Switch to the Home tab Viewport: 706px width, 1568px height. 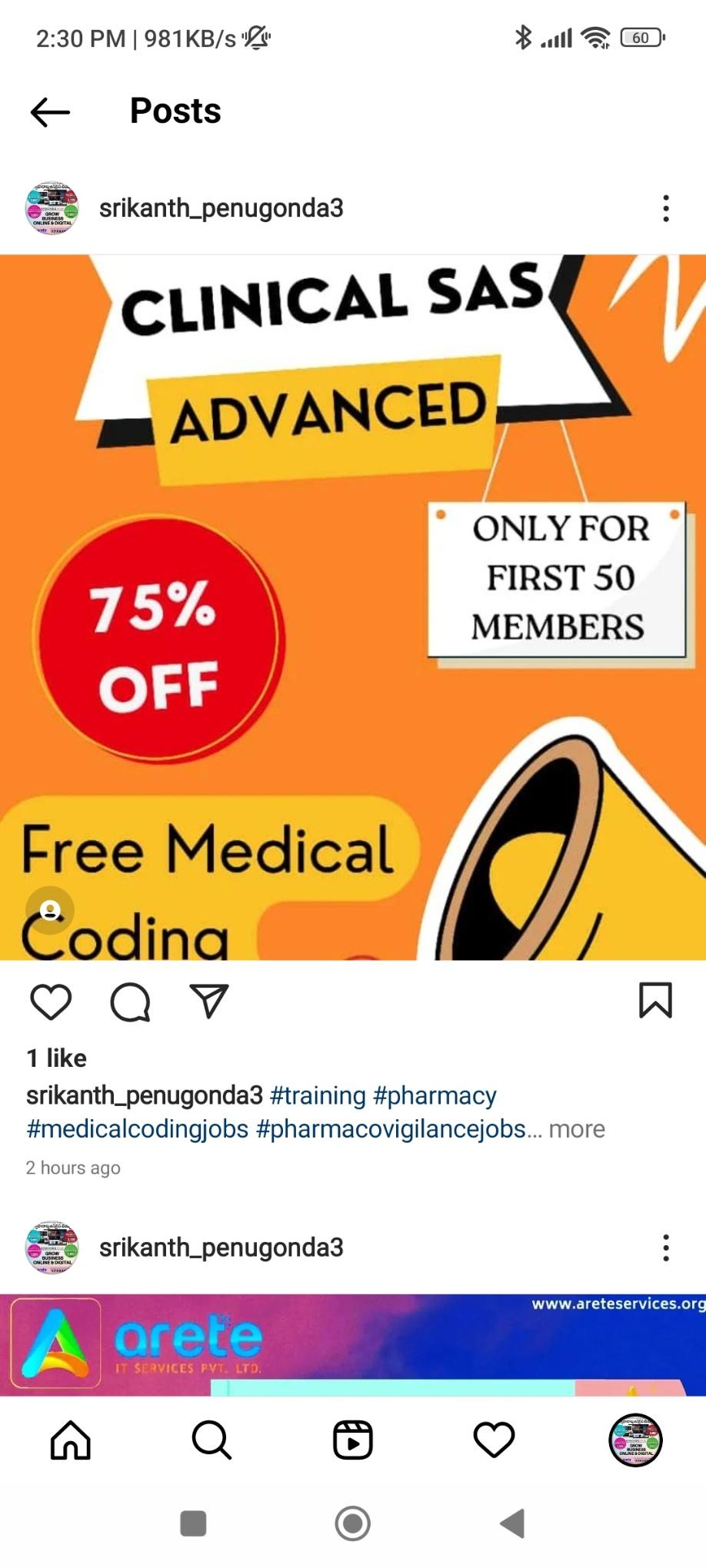[71, 1440]
